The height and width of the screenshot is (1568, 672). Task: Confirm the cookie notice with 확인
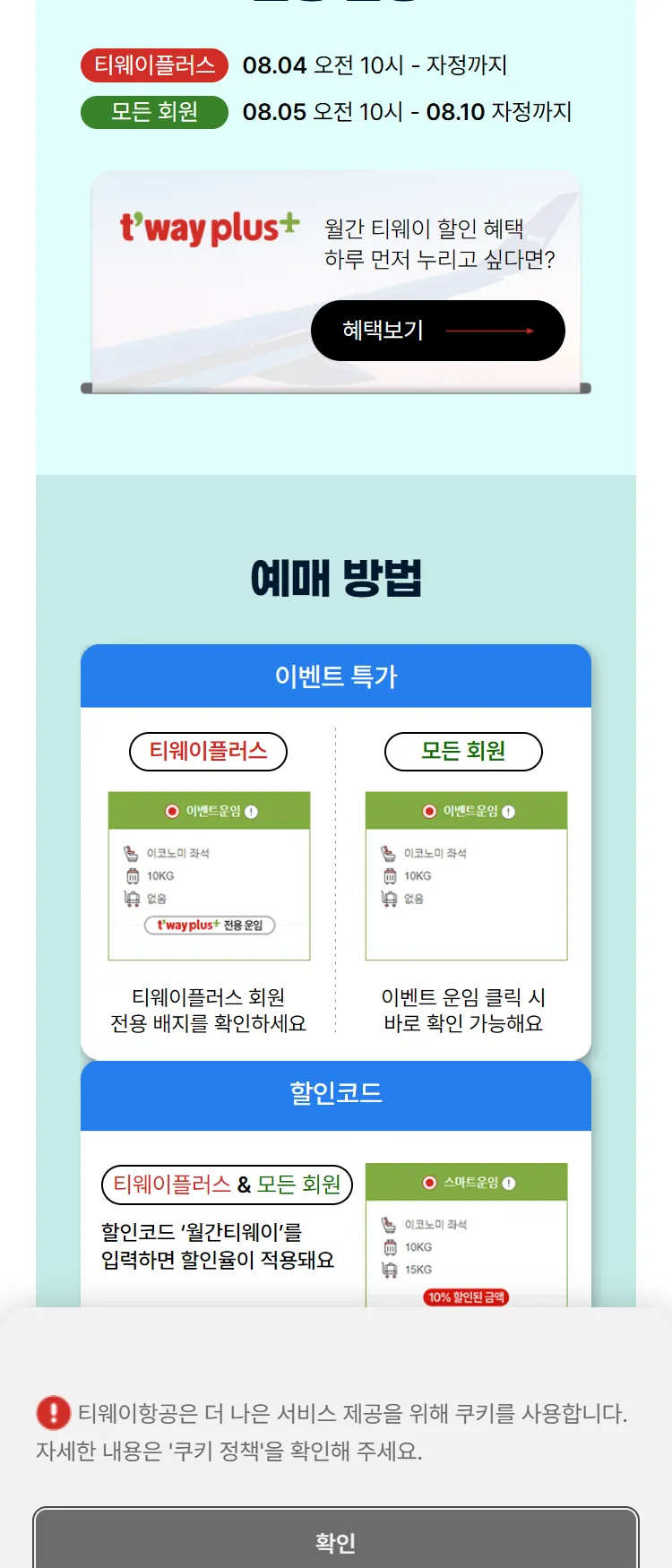click(336, 1541)
